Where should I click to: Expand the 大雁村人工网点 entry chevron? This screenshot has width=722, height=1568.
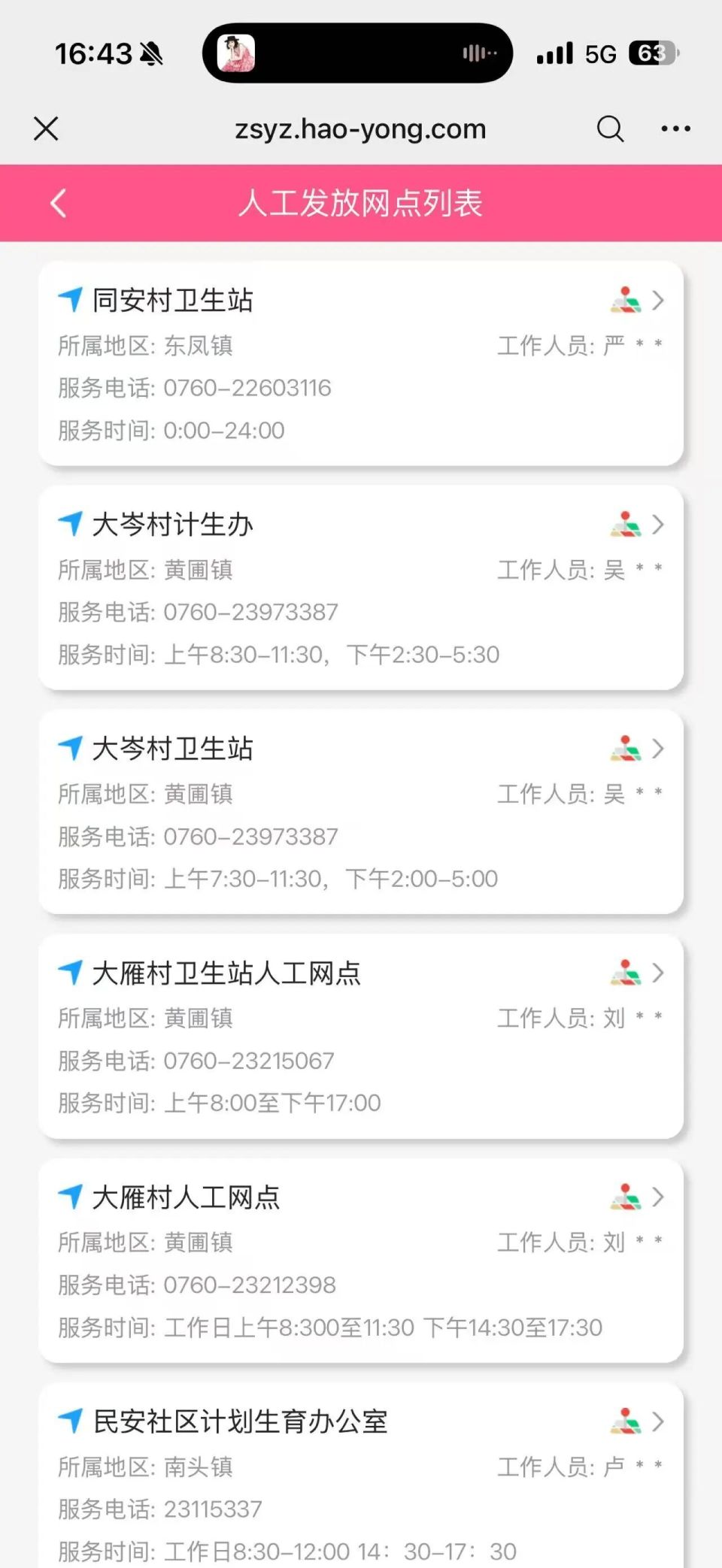click(x=657, y=1195)
